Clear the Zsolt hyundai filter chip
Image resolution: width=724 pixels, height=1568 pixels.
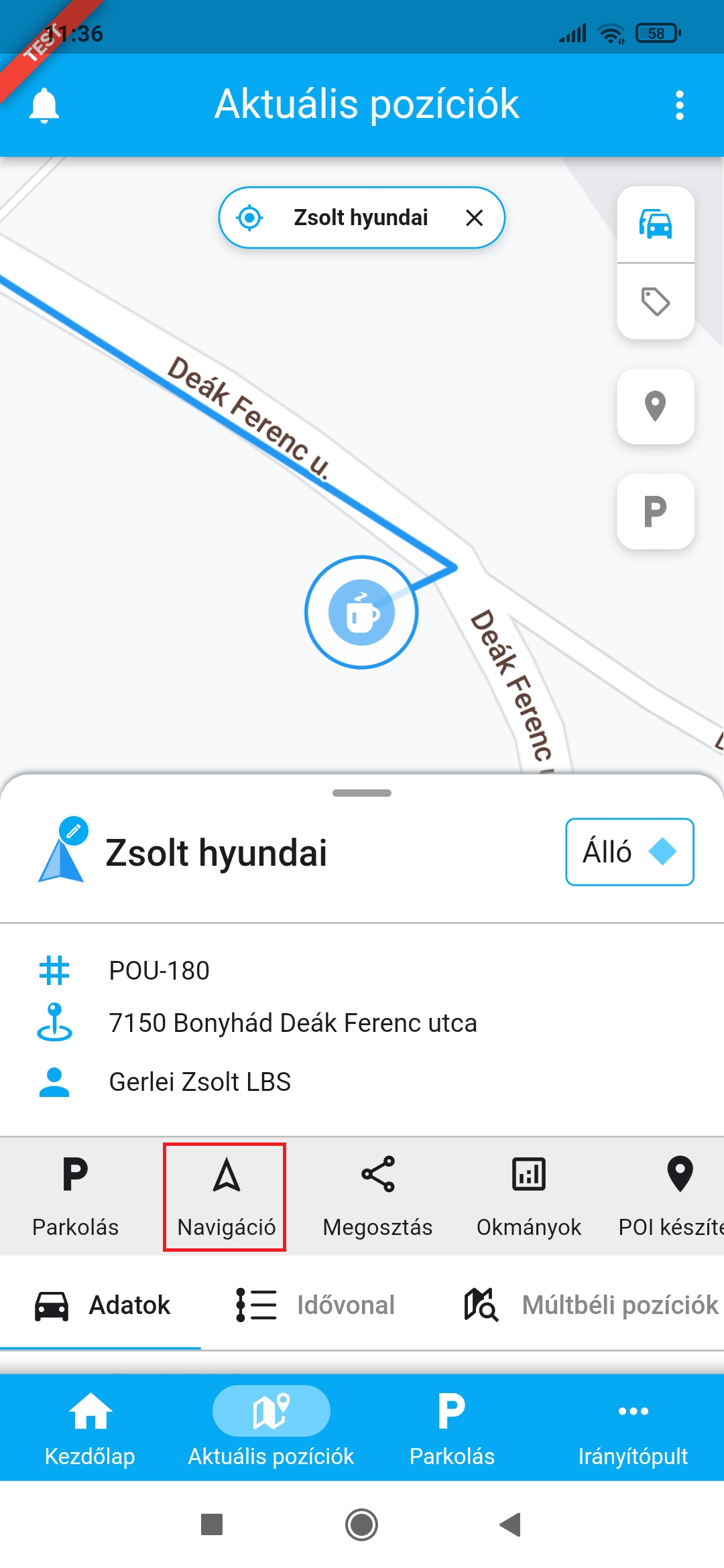[x=475, y=218]
